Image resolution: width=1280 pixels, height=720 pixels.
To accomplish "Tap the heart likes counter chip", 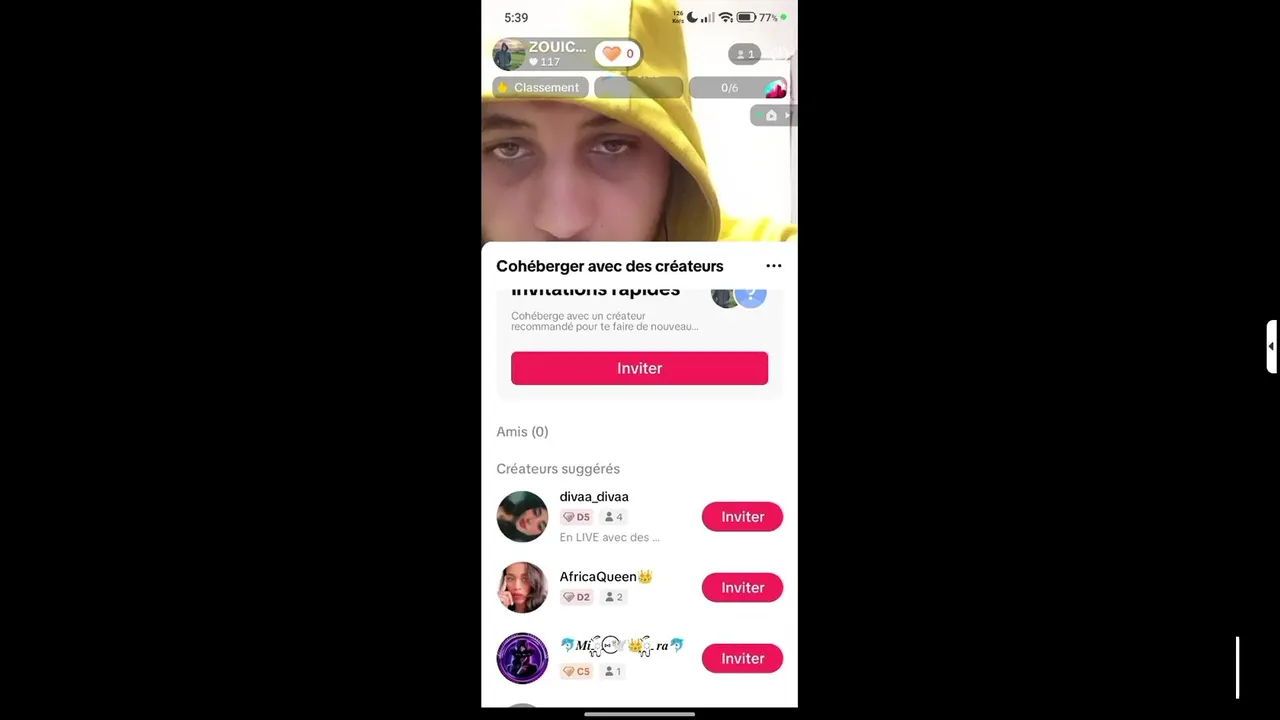I will [618, 54].
